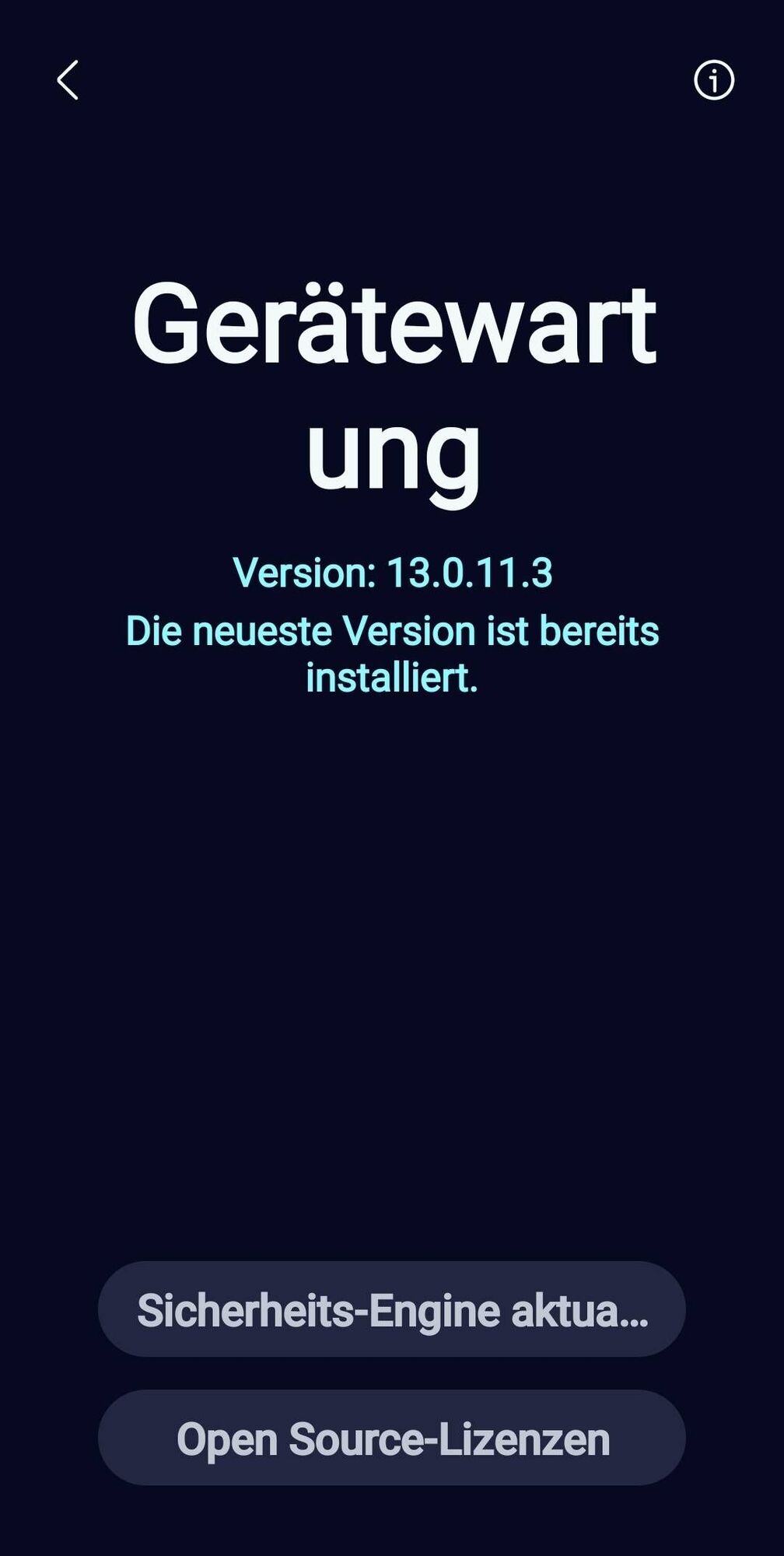Go back with the arrow icon
Viewport: 784px width, 1556px height.
click(x=68, y=80)
